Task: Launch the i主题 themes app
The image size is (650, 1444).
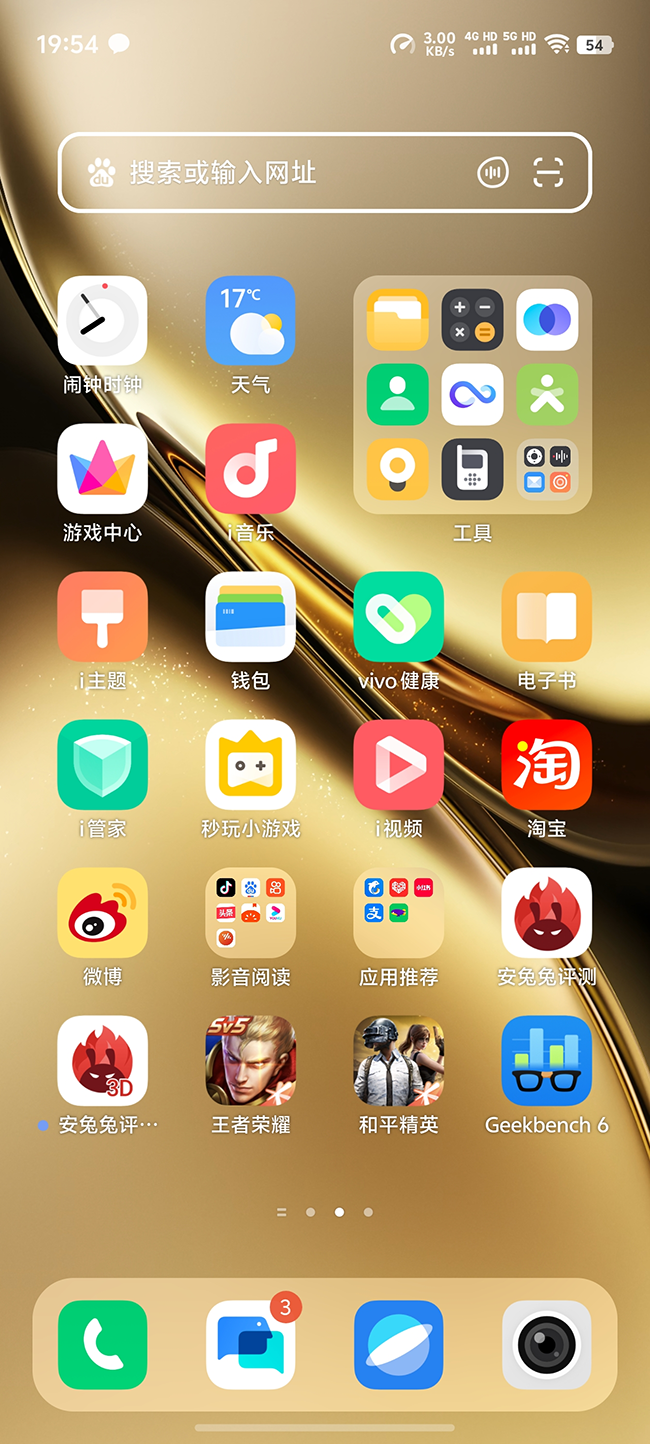Action: click(x=102, y=617)
